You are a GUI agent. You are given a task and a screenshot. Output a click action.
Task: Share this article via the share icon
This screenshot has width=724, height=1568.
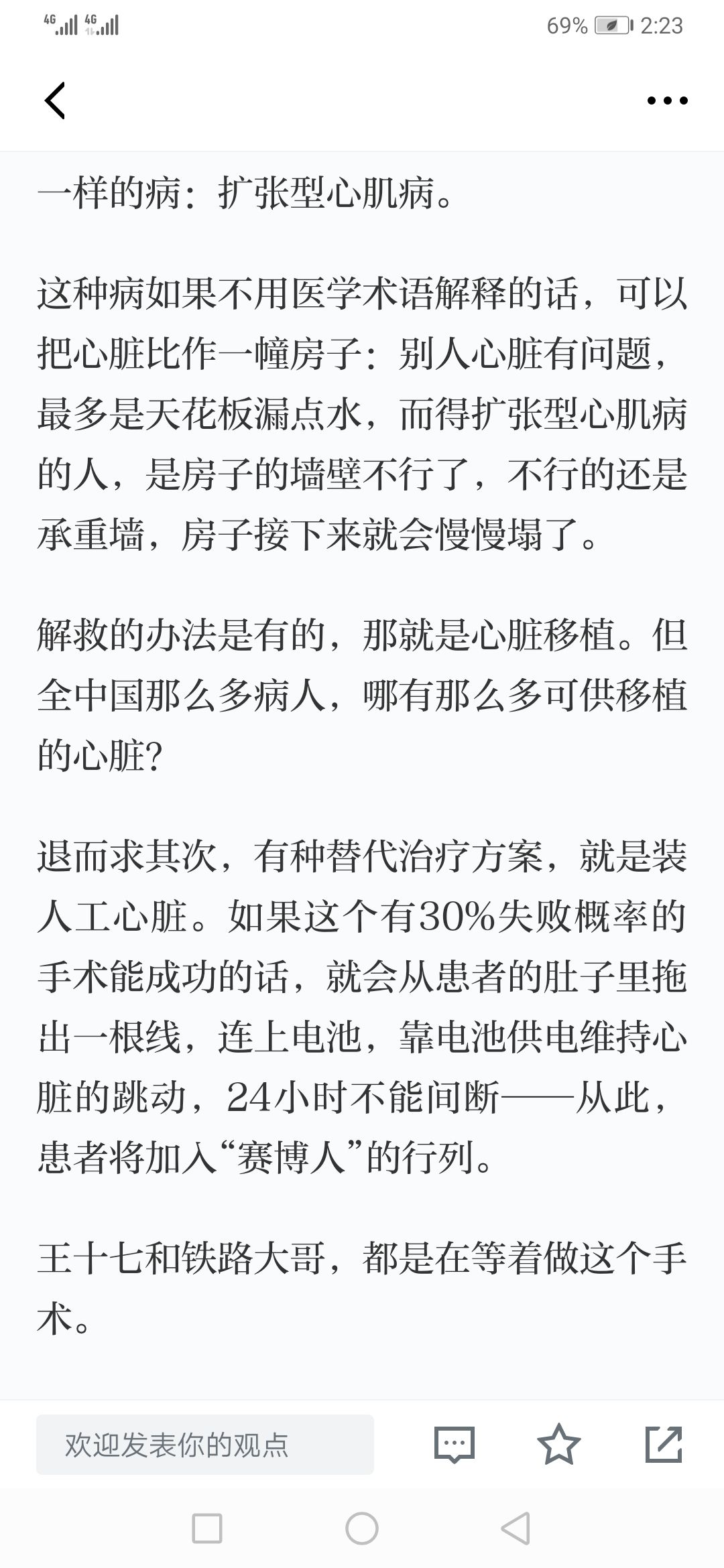point(664,1445)
